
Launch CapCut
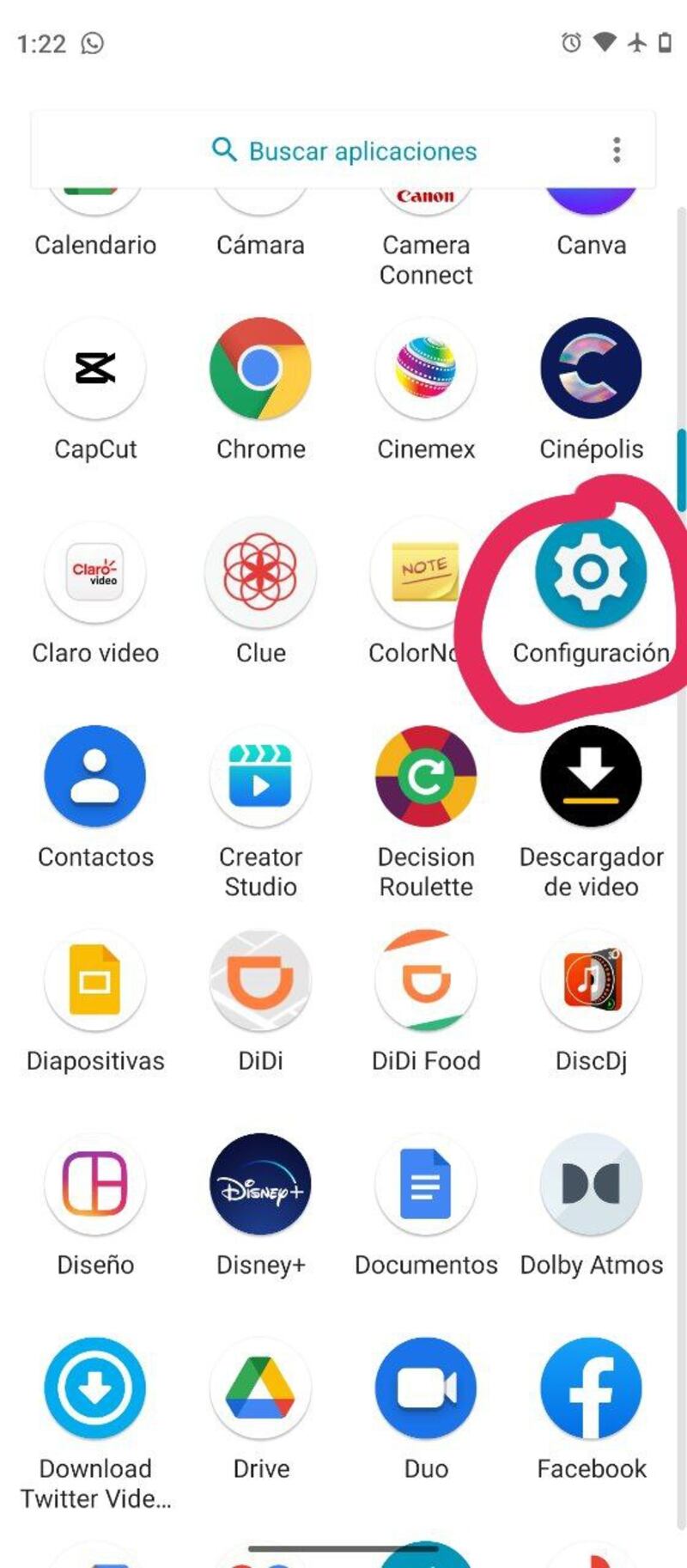tap(95, 369)
